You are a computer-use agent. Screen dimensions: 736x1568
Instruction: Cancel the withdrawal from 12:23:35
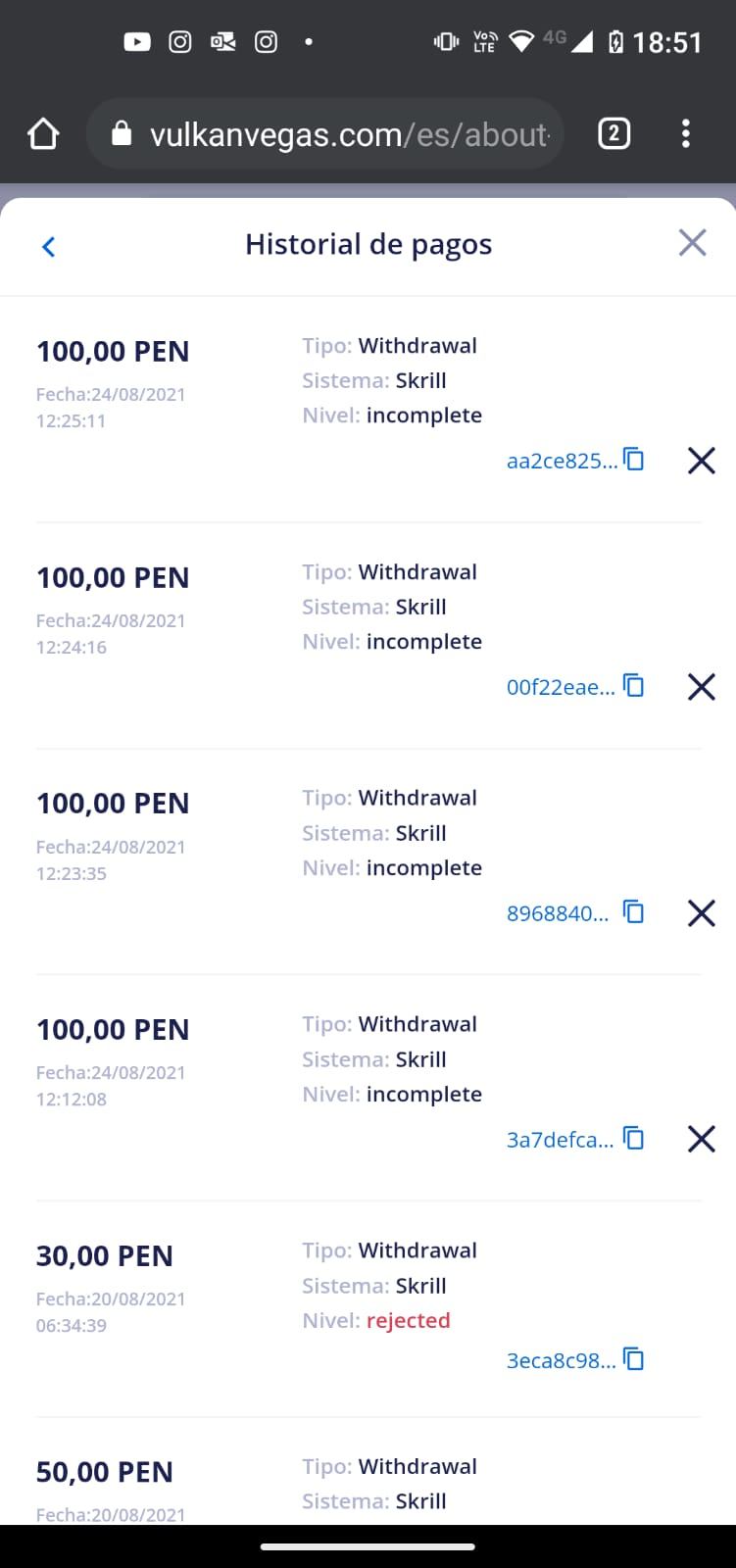click(701, 913)
